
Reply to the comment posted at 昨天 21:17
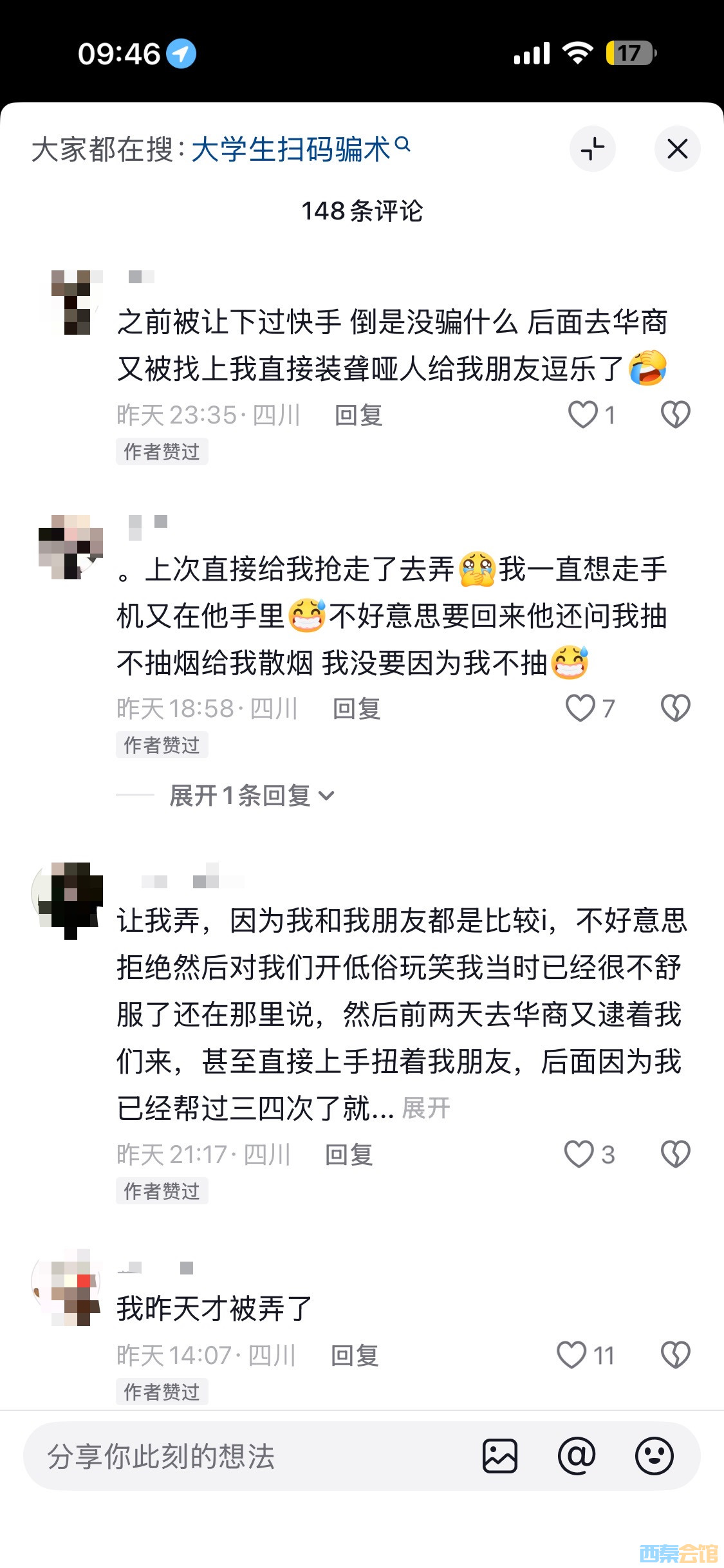[349, 1155]
